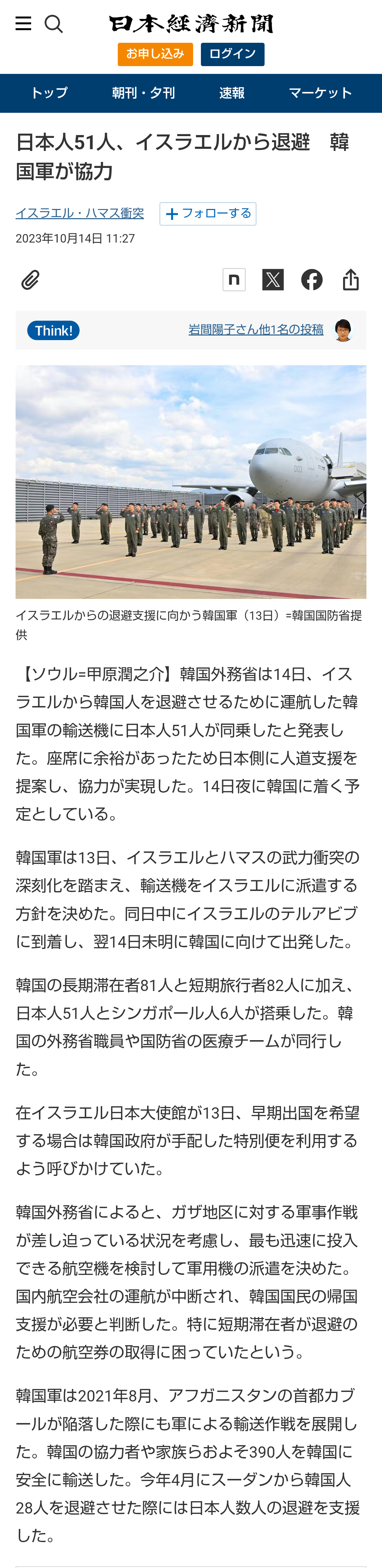
Task: Share the article to note
Action: tap(234, 280)
